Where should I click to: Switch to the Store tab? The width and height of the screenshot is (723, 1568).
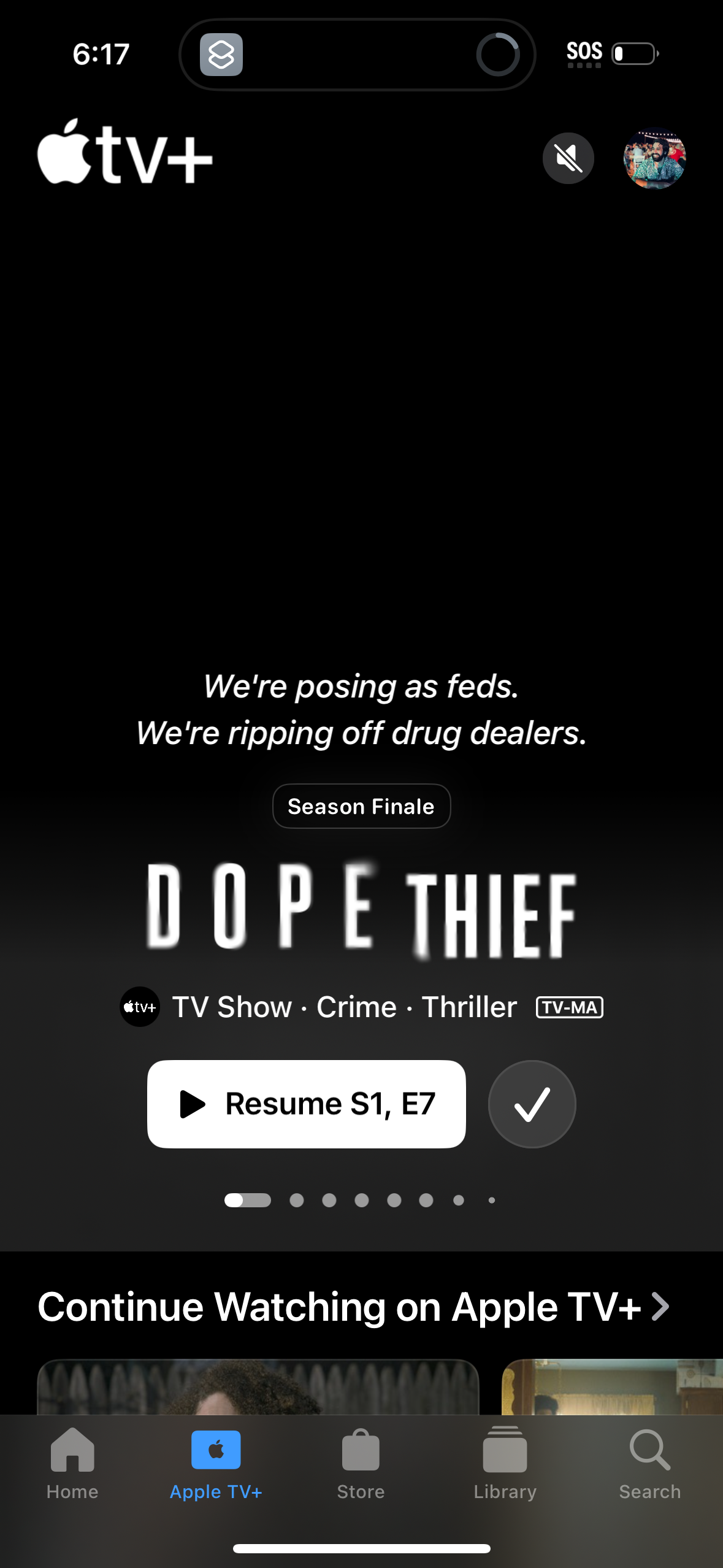(x=361, y=1467)
